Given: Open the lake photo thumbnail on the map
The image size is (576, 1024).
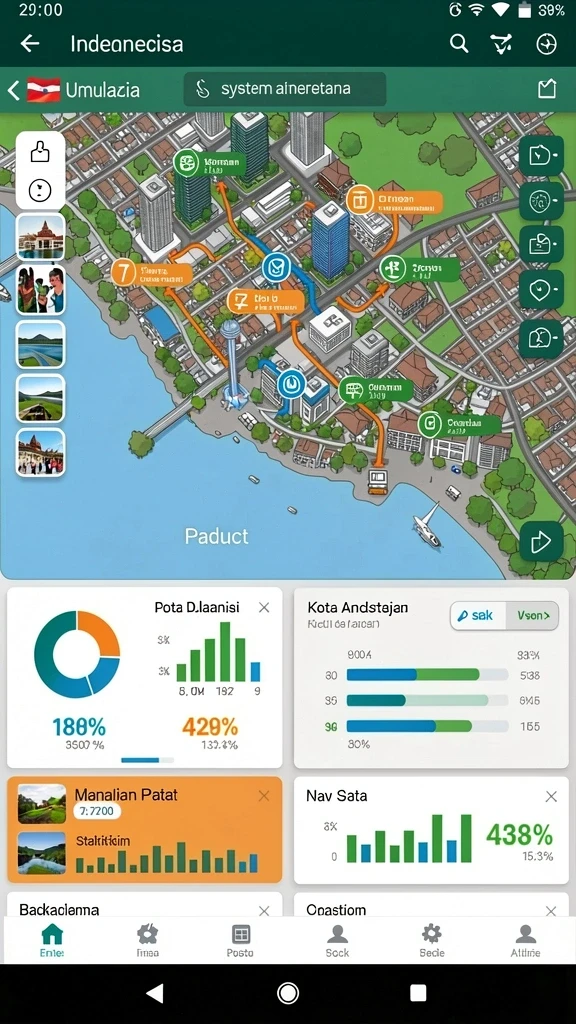Looking at the screenshot, I should tap(40, 344).
